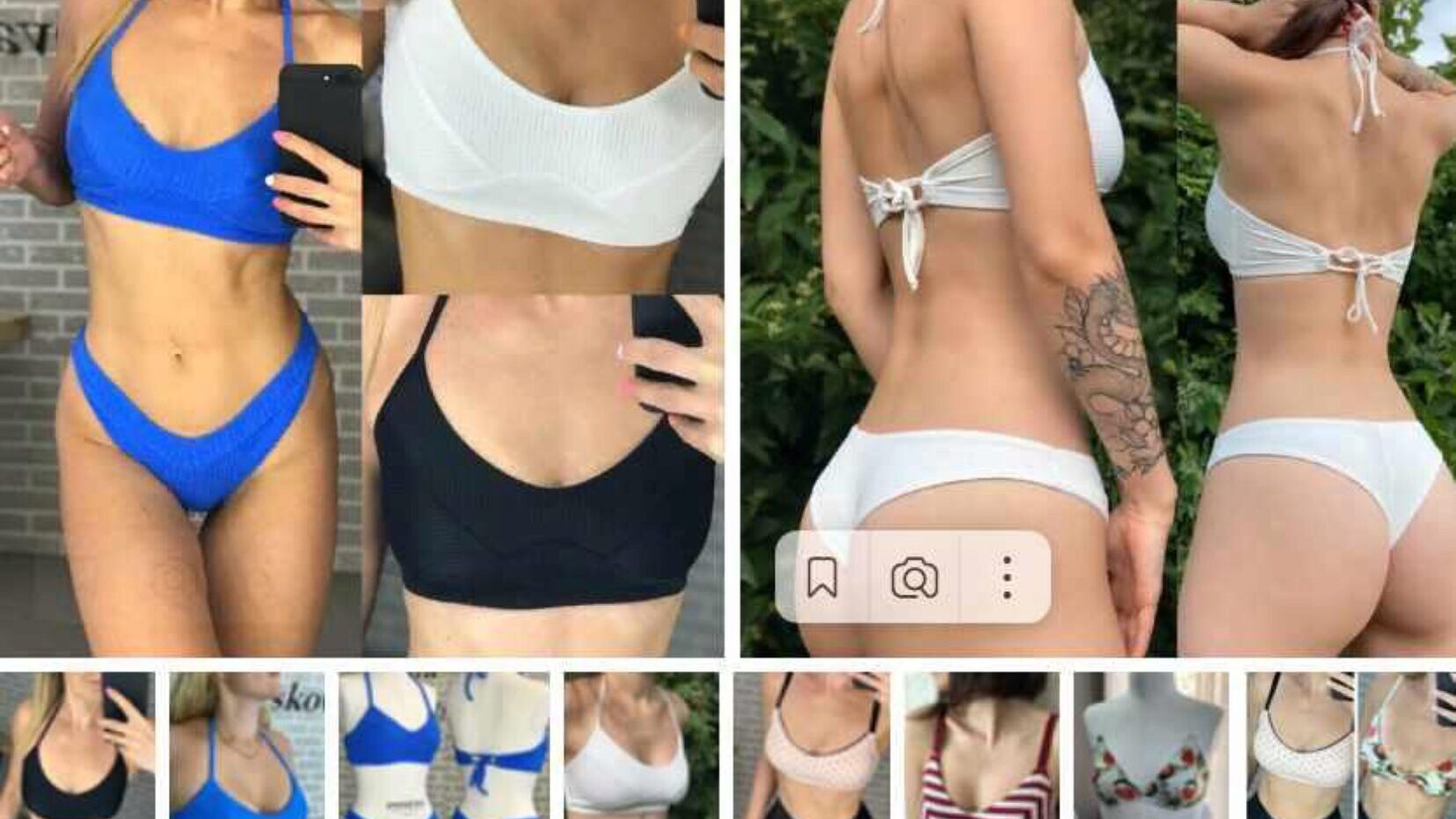Open the white bikini back-view image
This screenshot has height=819, width=1456.
tap(1098, 264)
